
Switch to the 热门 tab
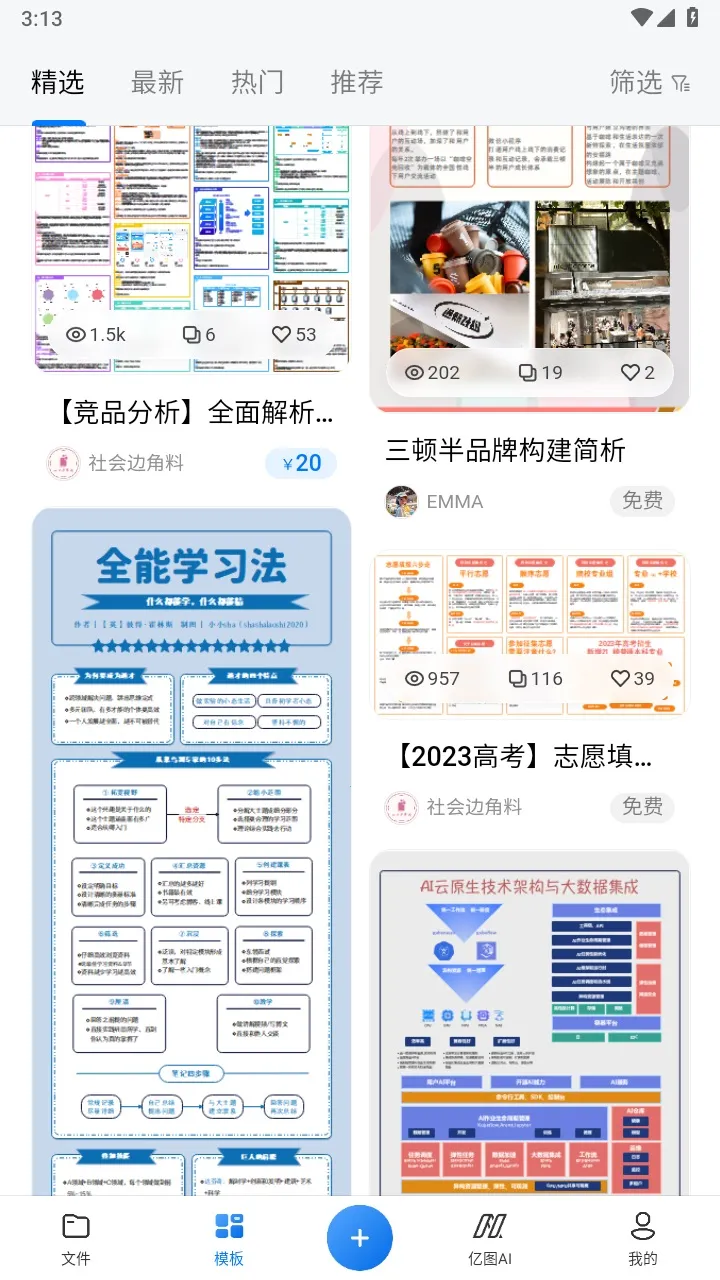[x=257, y=82]
